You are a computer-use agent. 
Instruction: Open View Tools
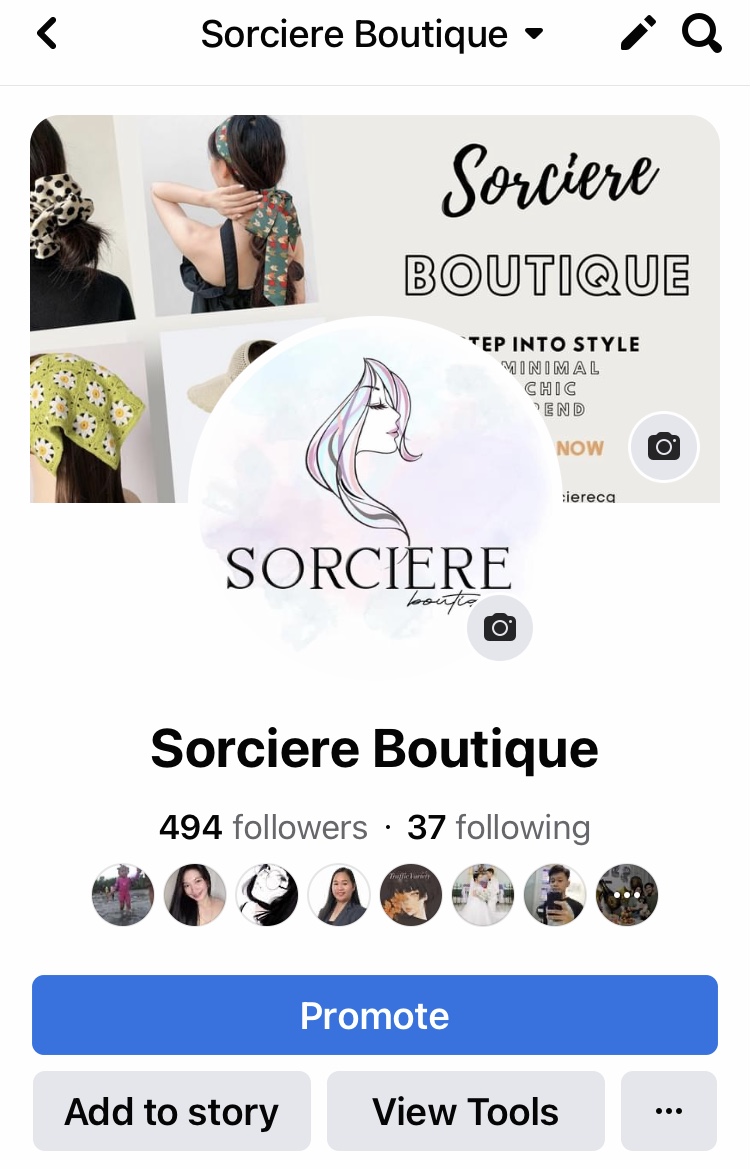466,1111
